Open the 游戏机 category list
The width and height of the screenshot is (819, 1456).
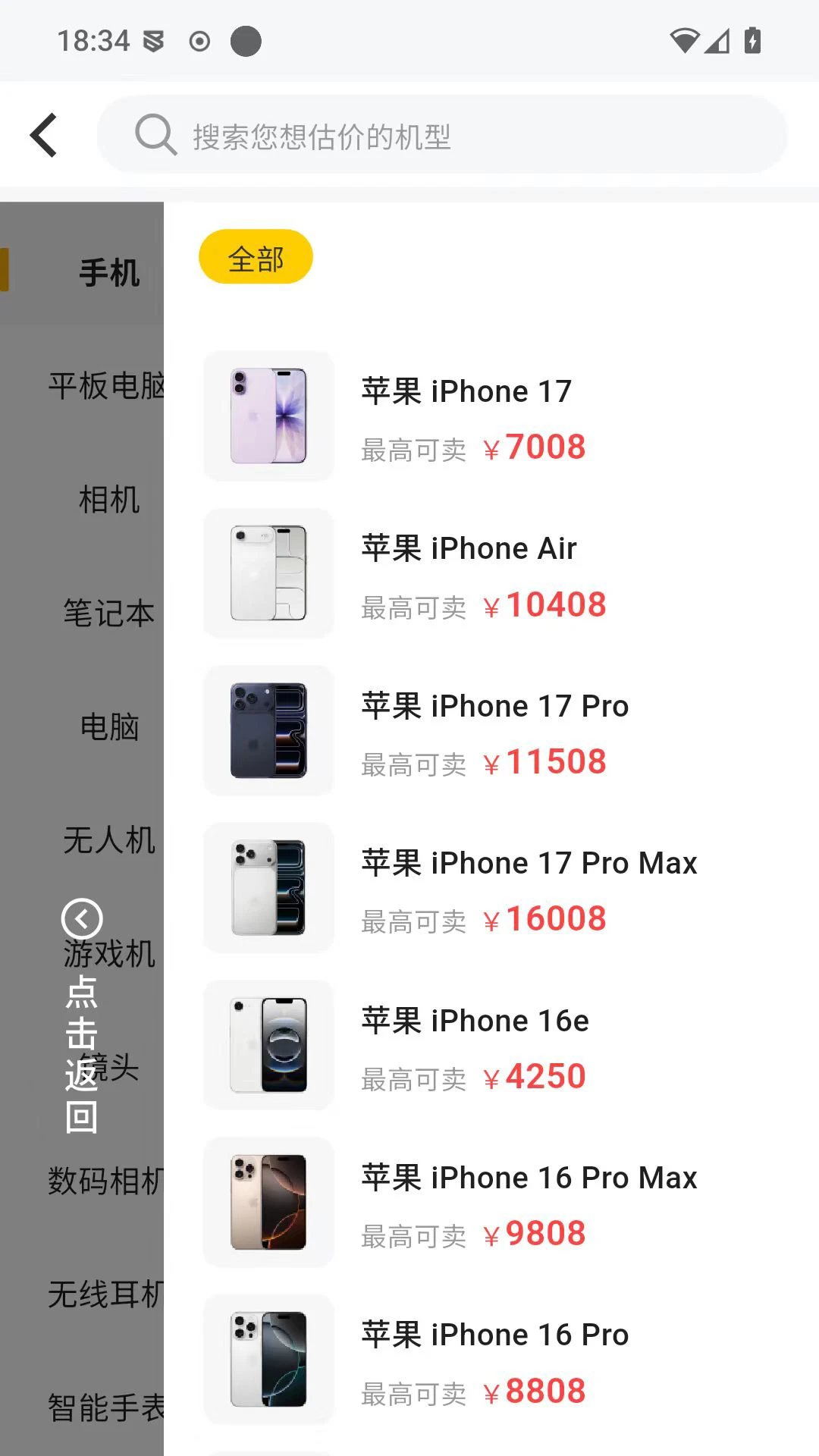110,954
